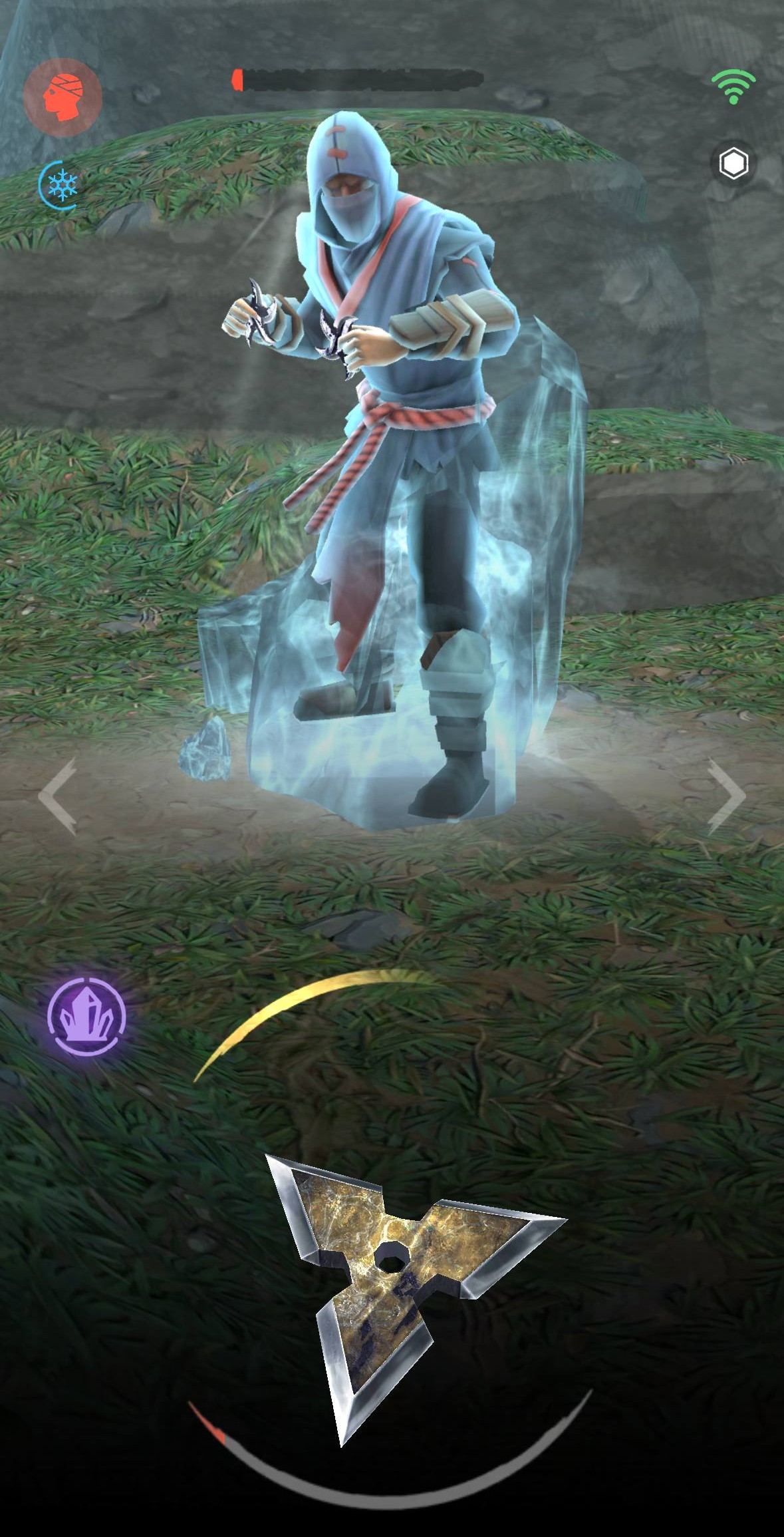Tap the left arrow chevron

tap(59, 796)
